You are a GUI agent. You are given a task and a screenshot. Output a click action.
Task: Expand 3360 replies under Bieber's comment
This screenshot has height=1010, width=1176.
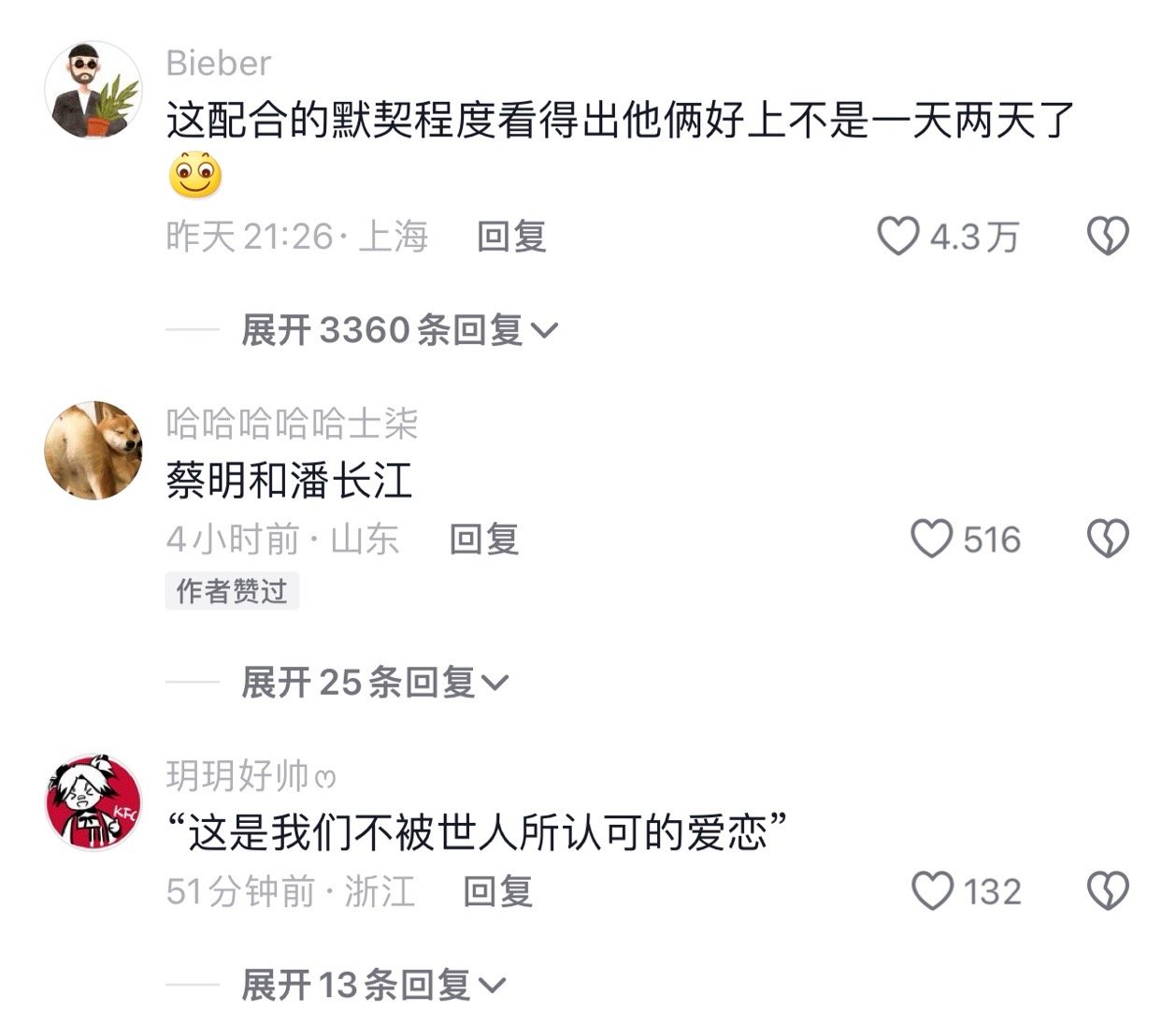coord(399,330)
